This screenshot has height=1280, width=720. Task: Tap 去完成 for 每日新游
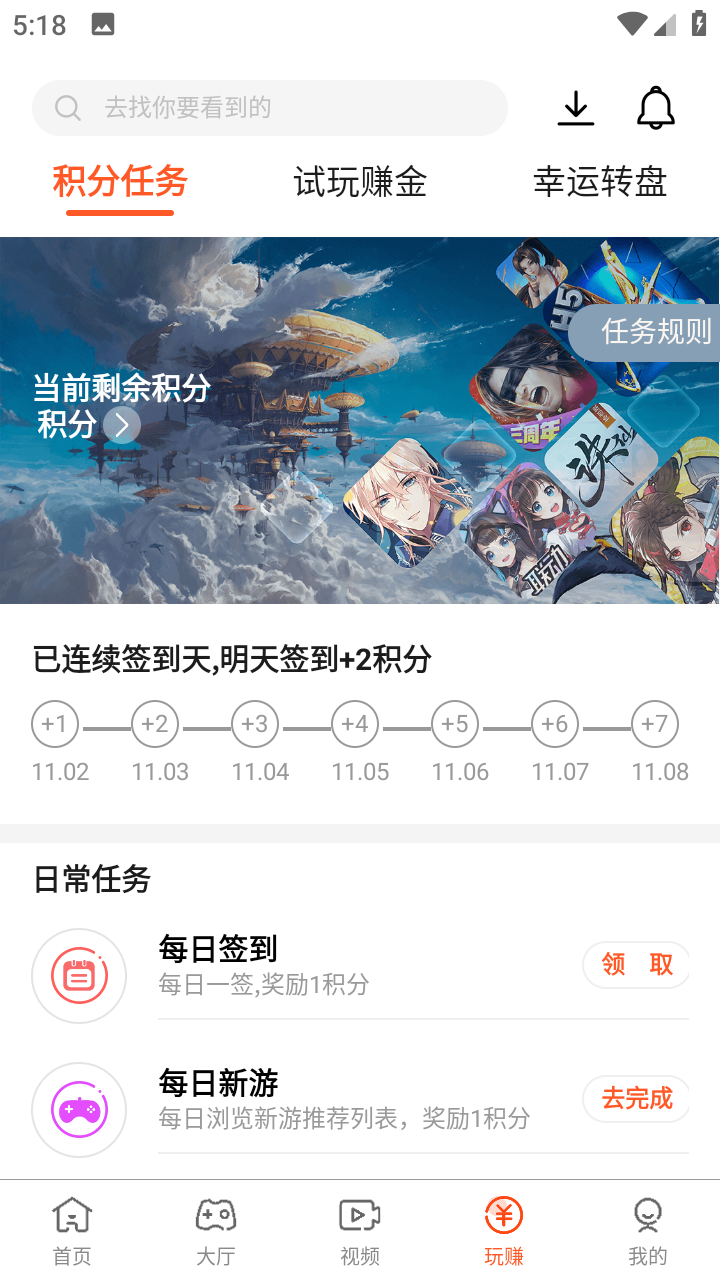click(637, 1099)
